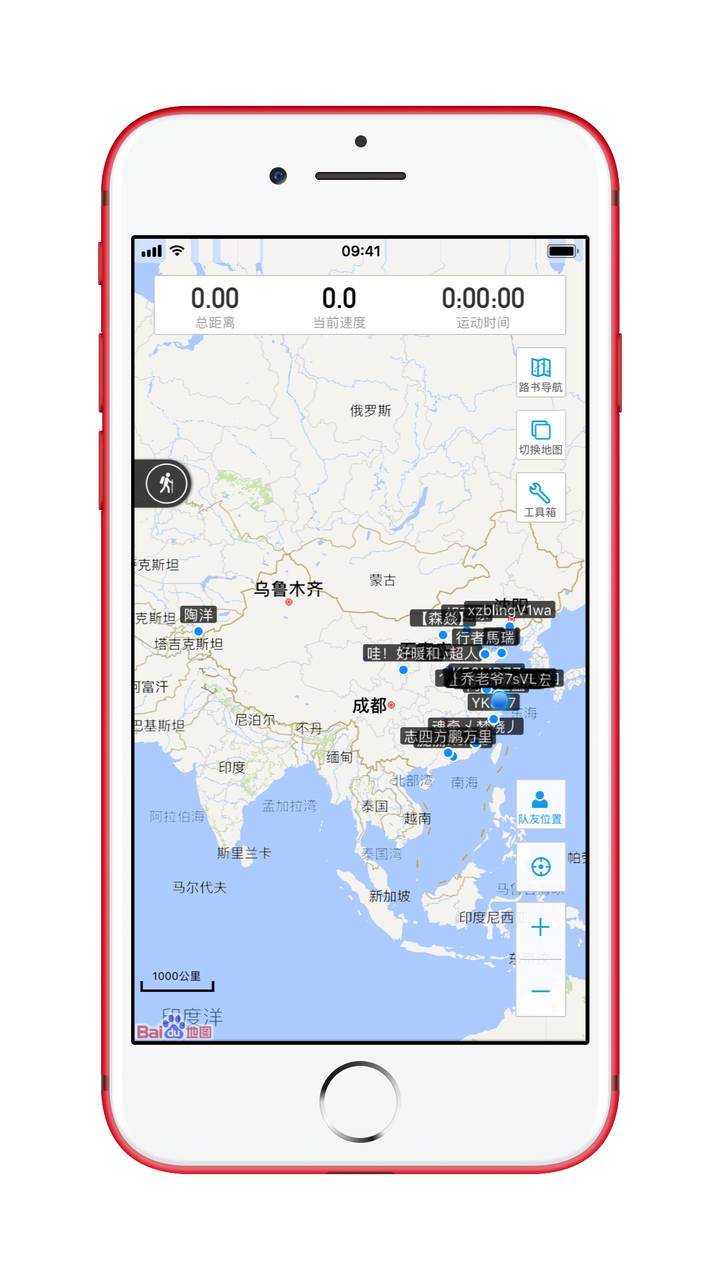Select the 志四方鹏万里 teammate marker

coord(447,737)
